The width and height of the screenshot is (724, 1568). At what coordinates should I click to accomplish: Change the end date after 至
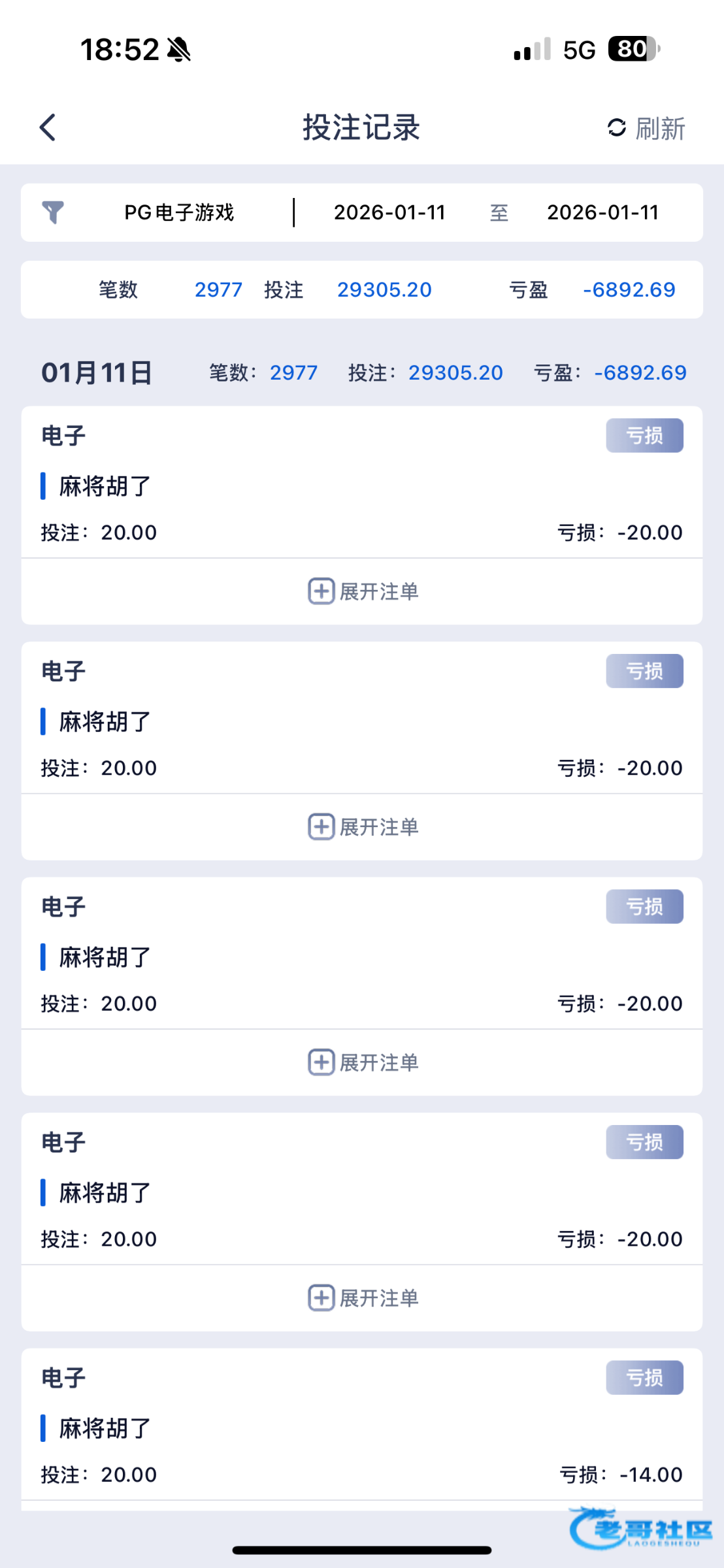[x=602, y=212]
